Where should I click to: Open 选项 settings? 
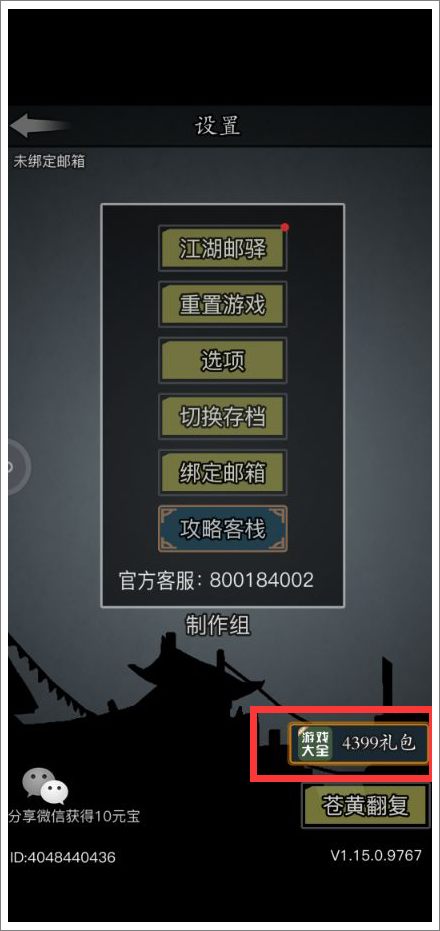pyautogui.click(x=223, y=360)
